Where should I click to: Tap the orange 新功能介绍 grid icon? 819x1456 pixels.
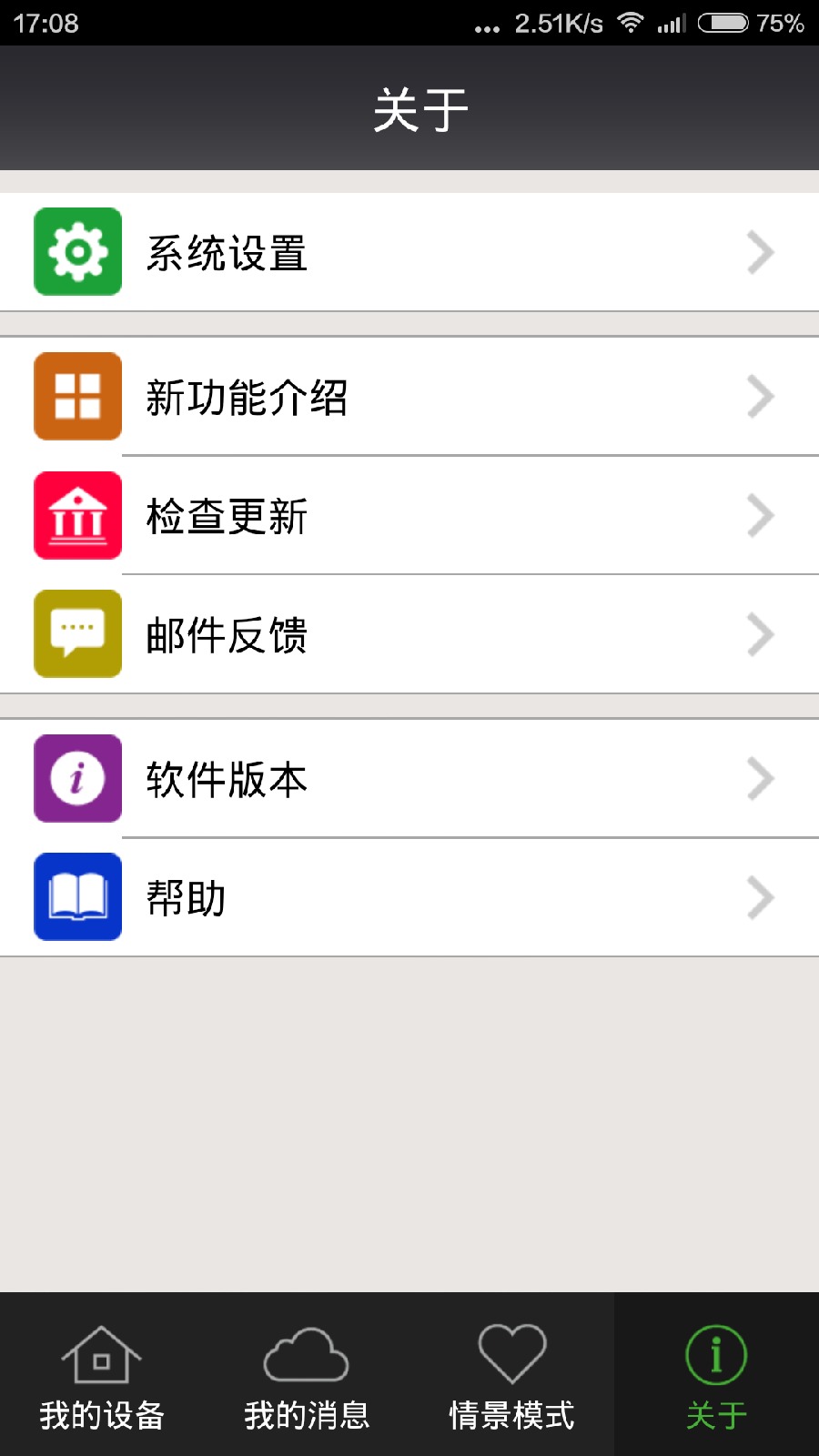(x=77, y=397)
